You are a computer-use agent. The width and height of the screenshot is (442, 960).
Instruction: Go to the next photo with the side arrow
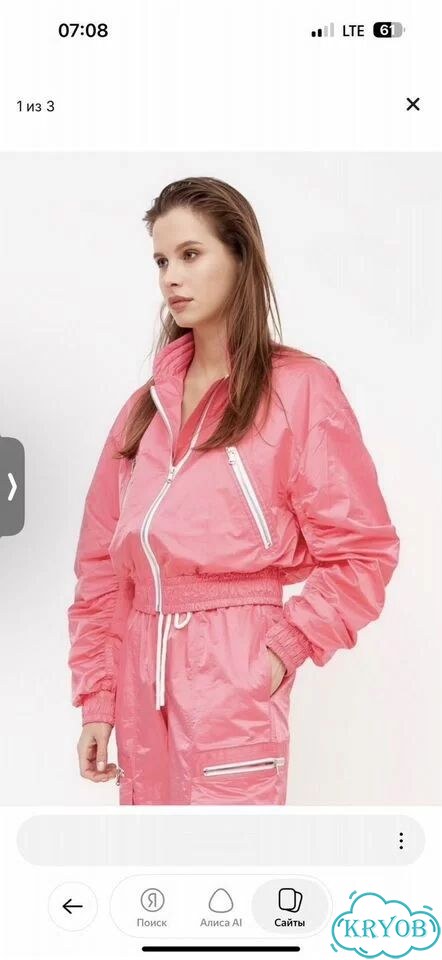pos(12,487)
